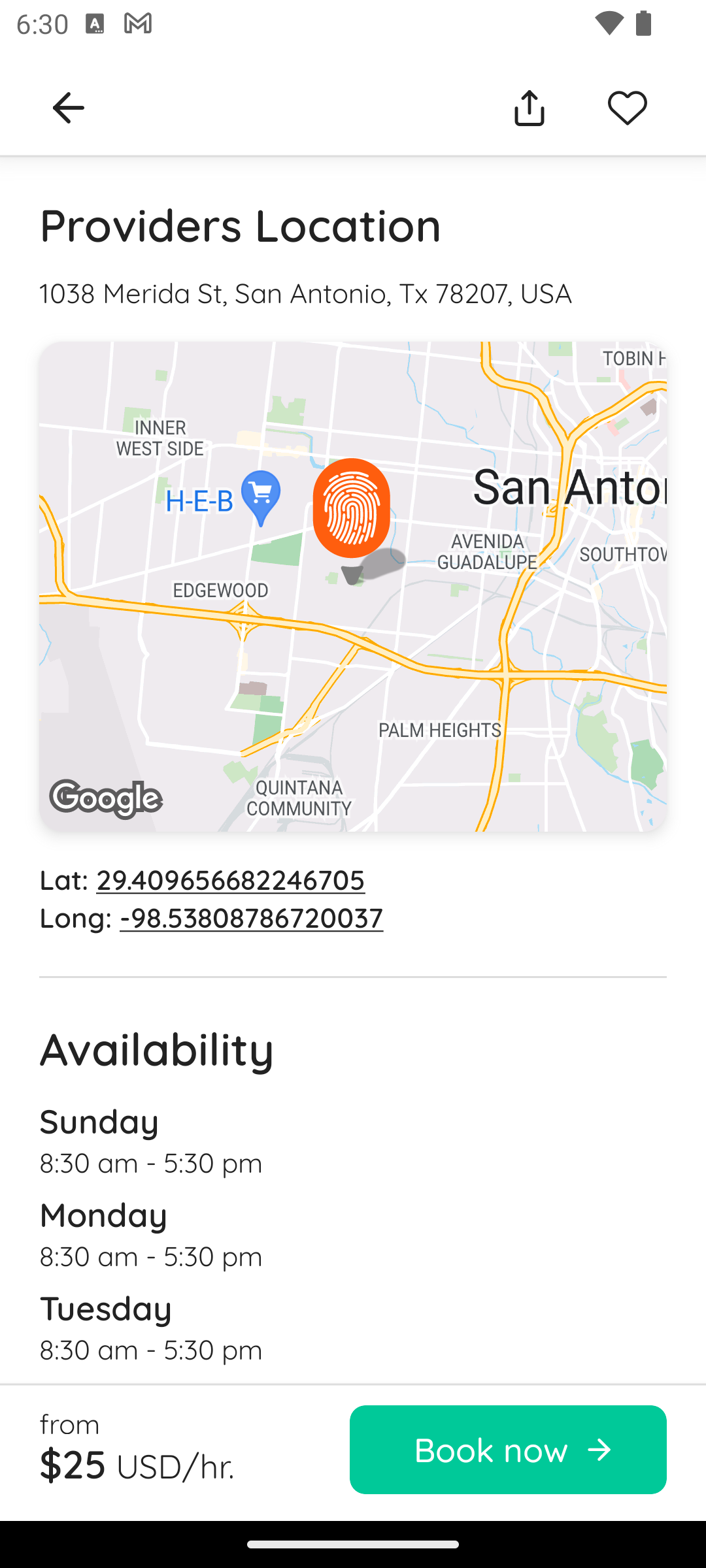Open the provider's location map
This screenshot has height=1568, width=706.
tap(353, 586)
